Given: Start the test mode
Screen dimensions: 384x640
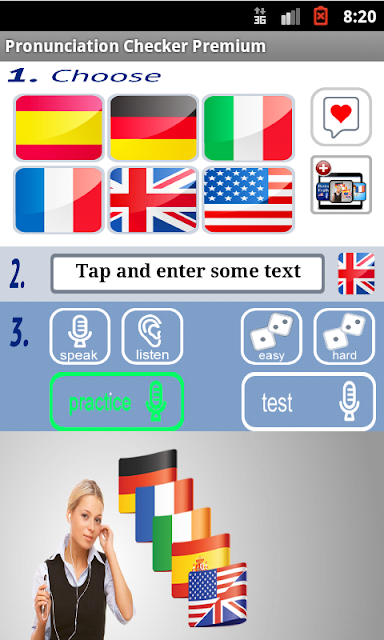Looking at the screenshot, I should 309,402.
